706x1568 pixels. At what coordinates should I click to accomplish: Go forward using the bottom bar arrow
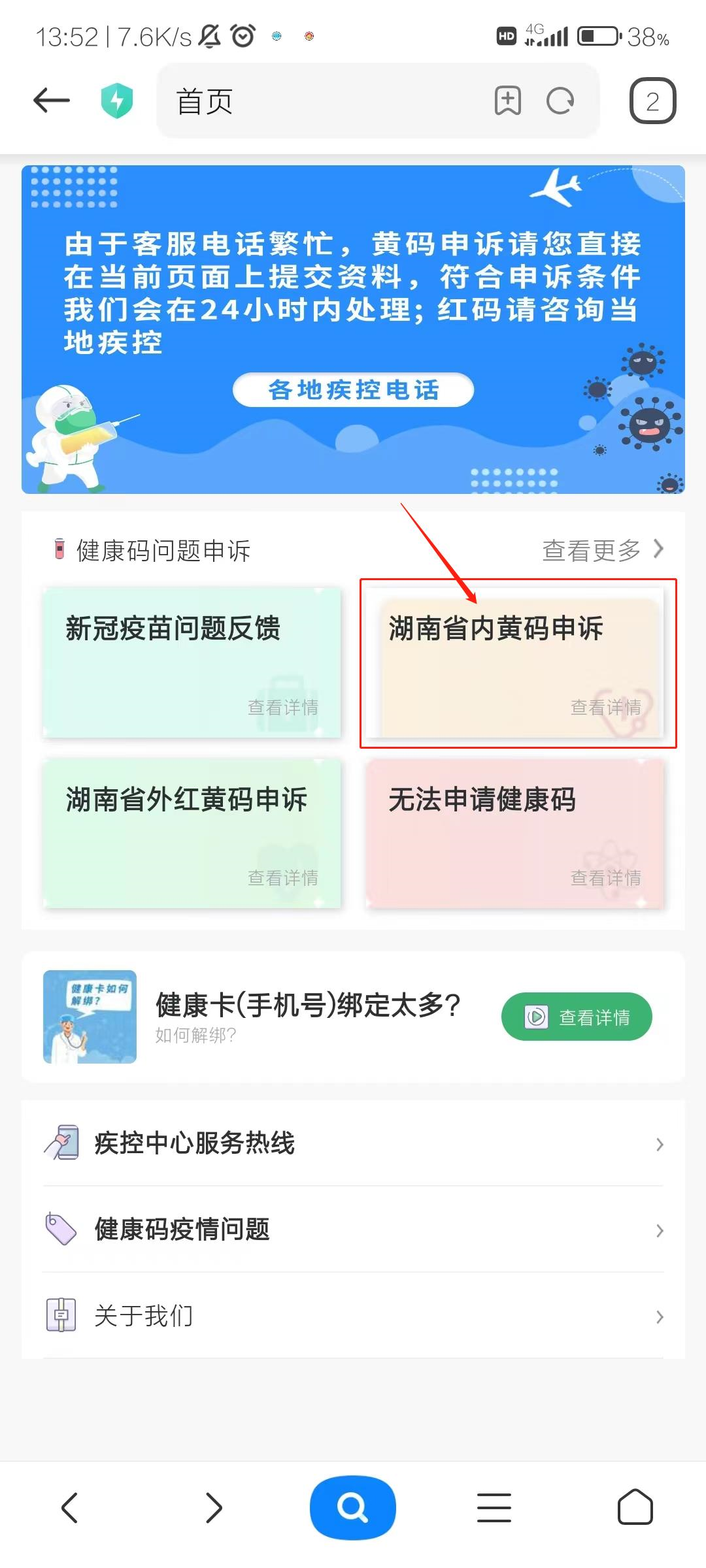coord(213,1507)
